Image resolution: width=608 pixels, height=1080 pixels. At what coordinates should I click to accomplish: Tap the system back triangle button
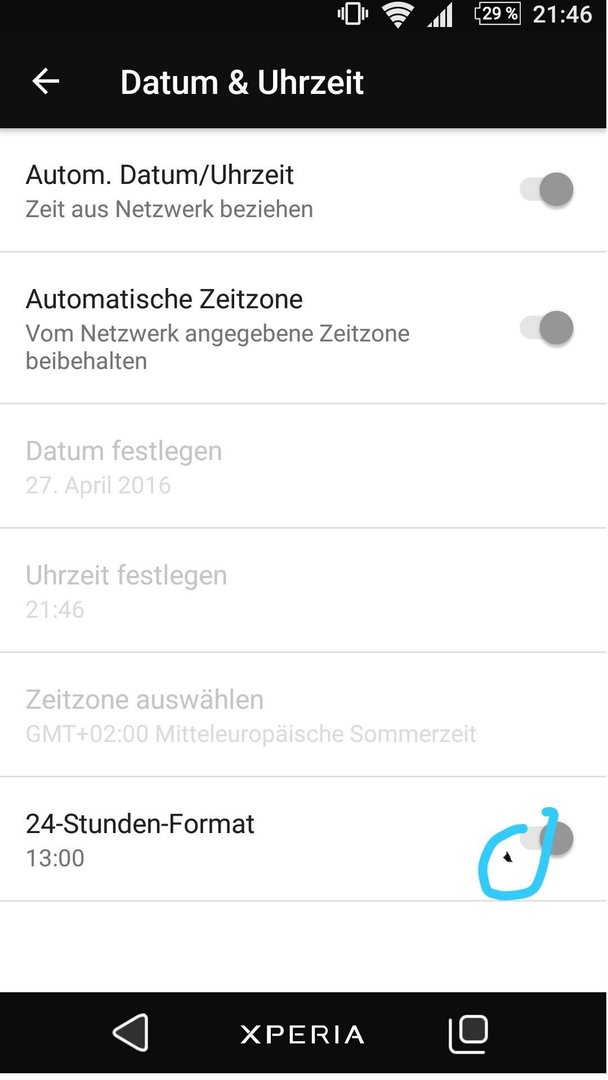pyautogui.click(x=131, y=1032)
